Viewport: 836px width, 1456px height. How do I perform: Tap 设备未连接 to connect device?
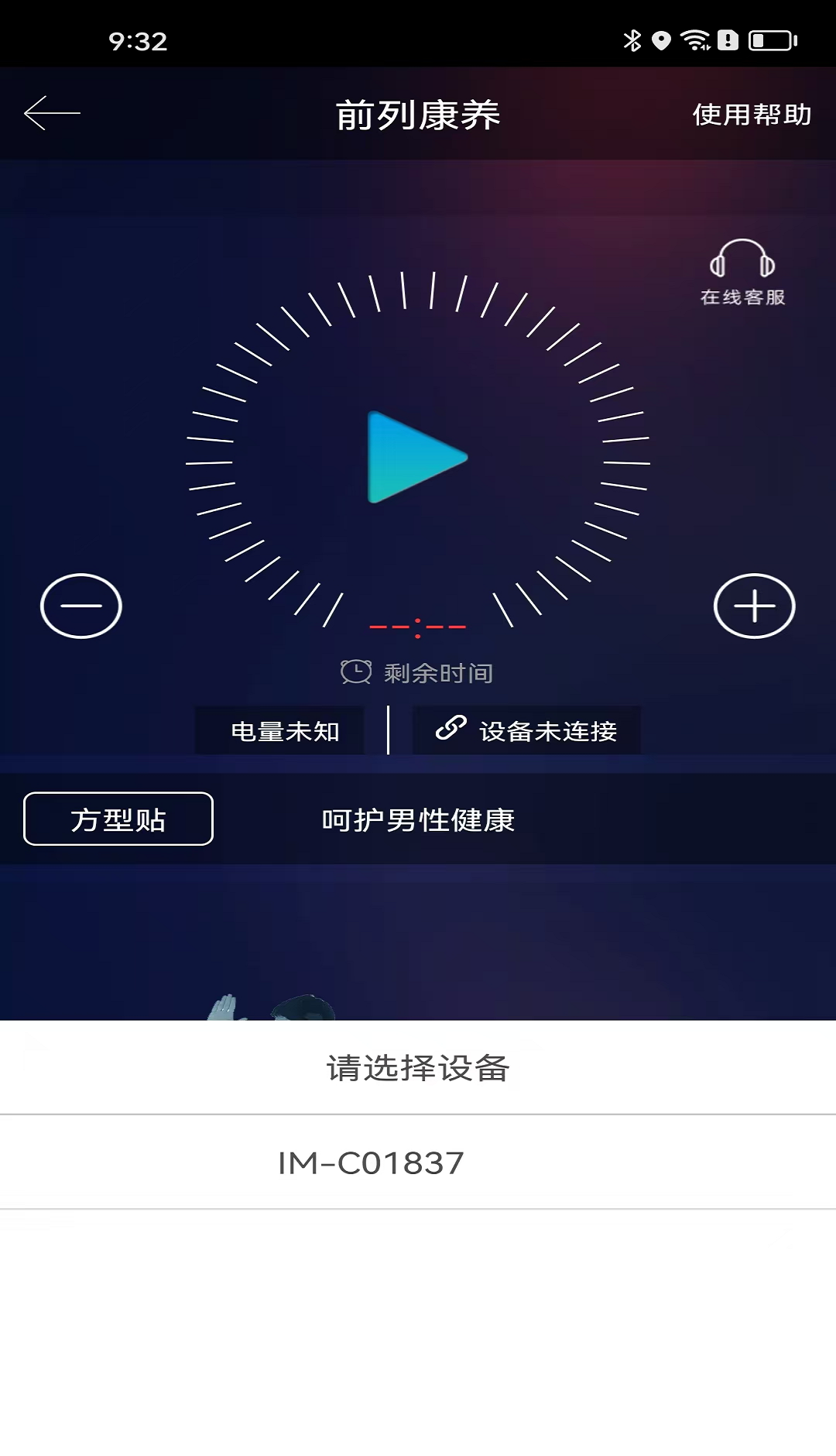click(x=526, y=730)
